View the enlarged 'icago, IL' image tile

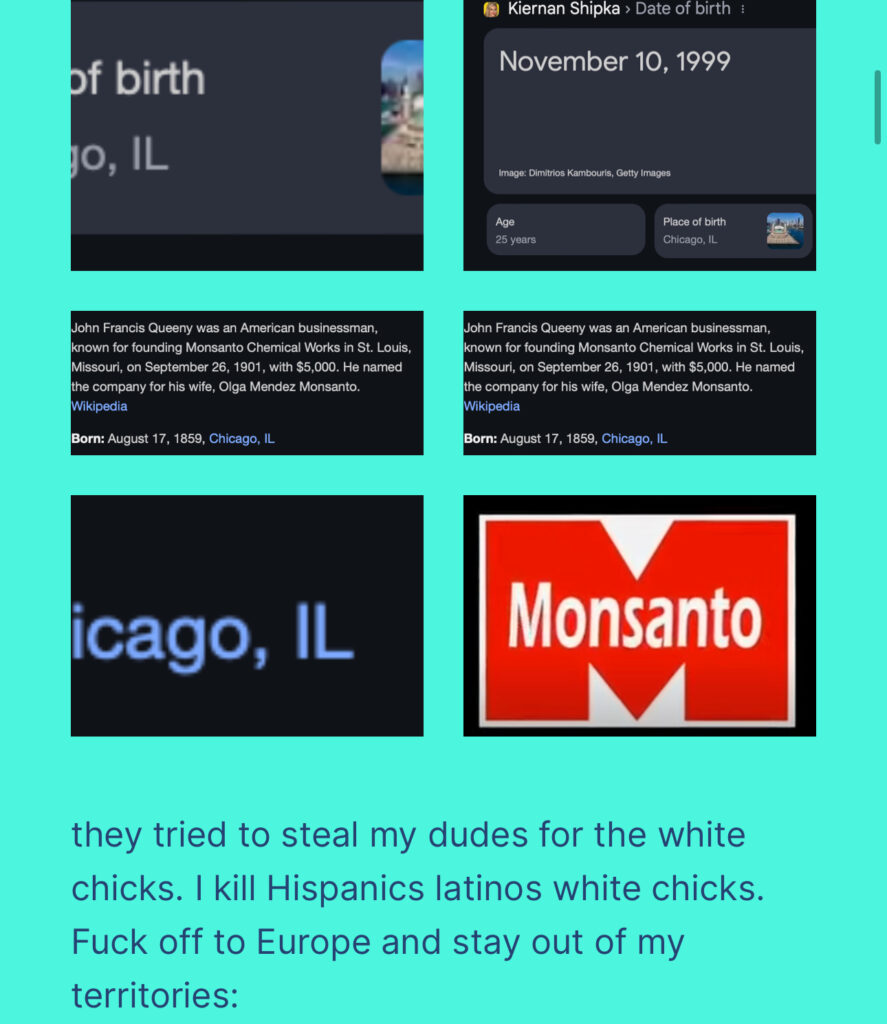(x=246, y=616)
